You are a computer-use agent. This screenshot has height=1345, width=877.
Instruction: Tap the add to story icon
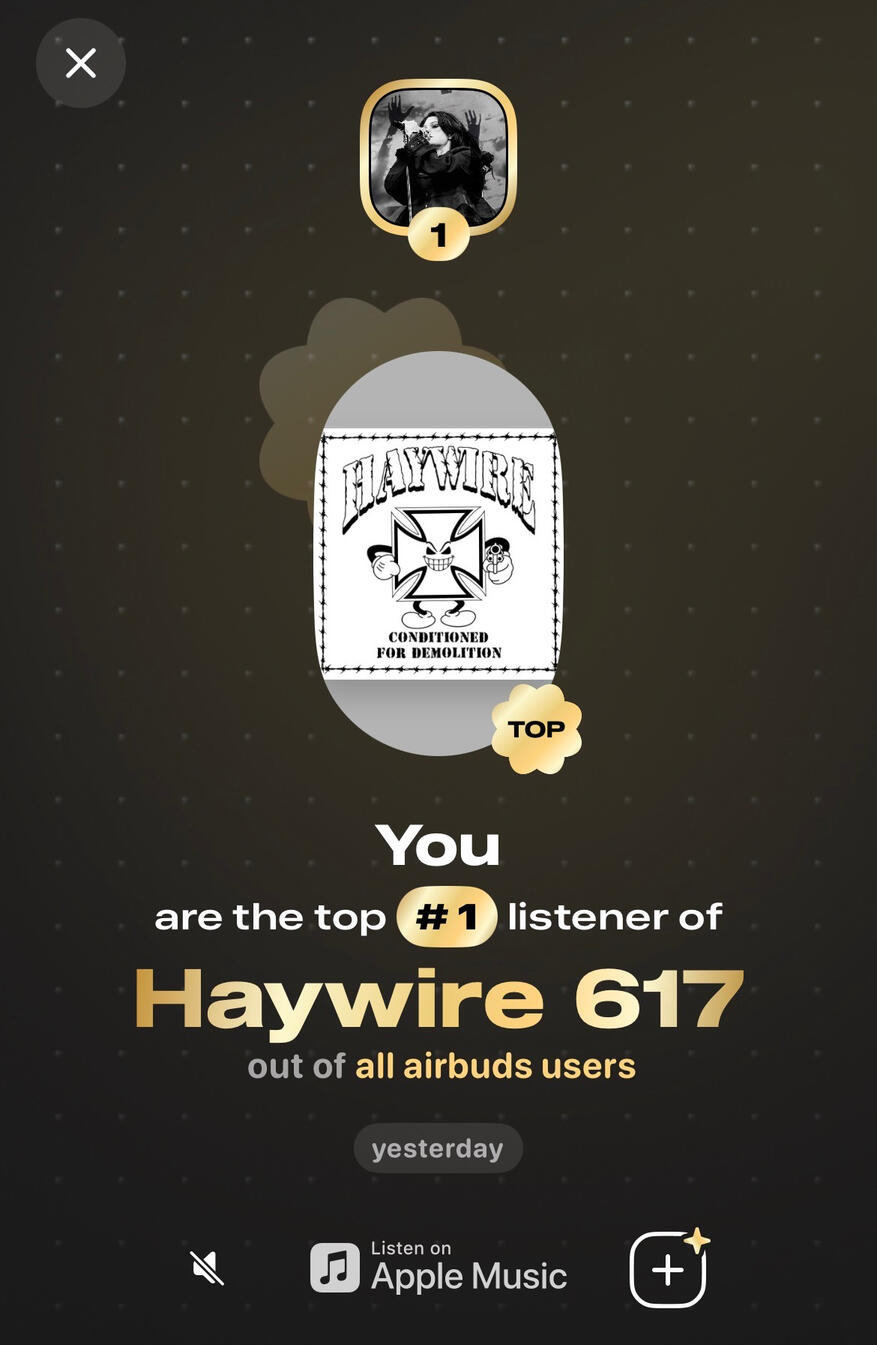click(x=668, y=1269)
